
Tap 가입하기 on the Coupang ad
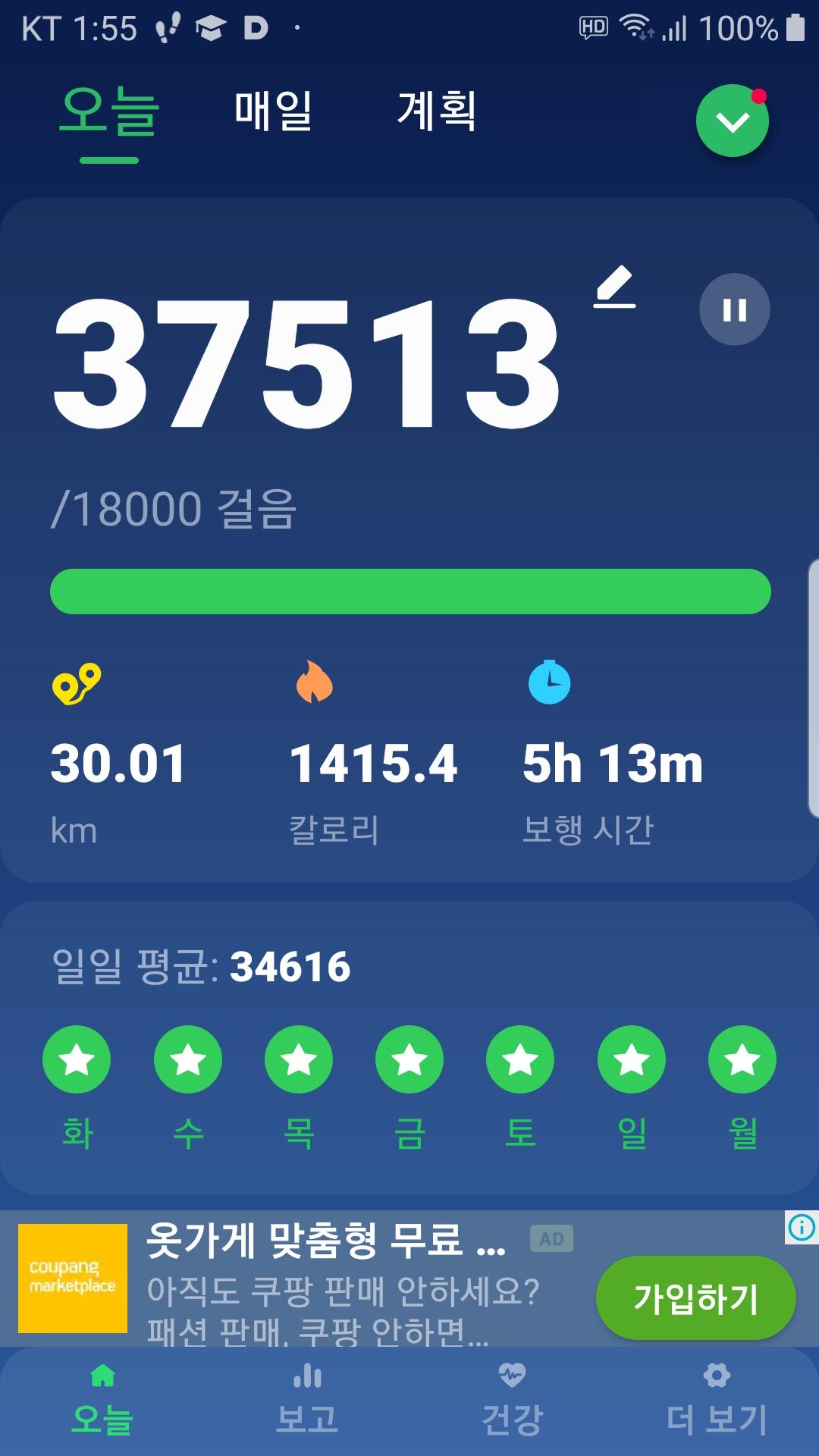695,1298
